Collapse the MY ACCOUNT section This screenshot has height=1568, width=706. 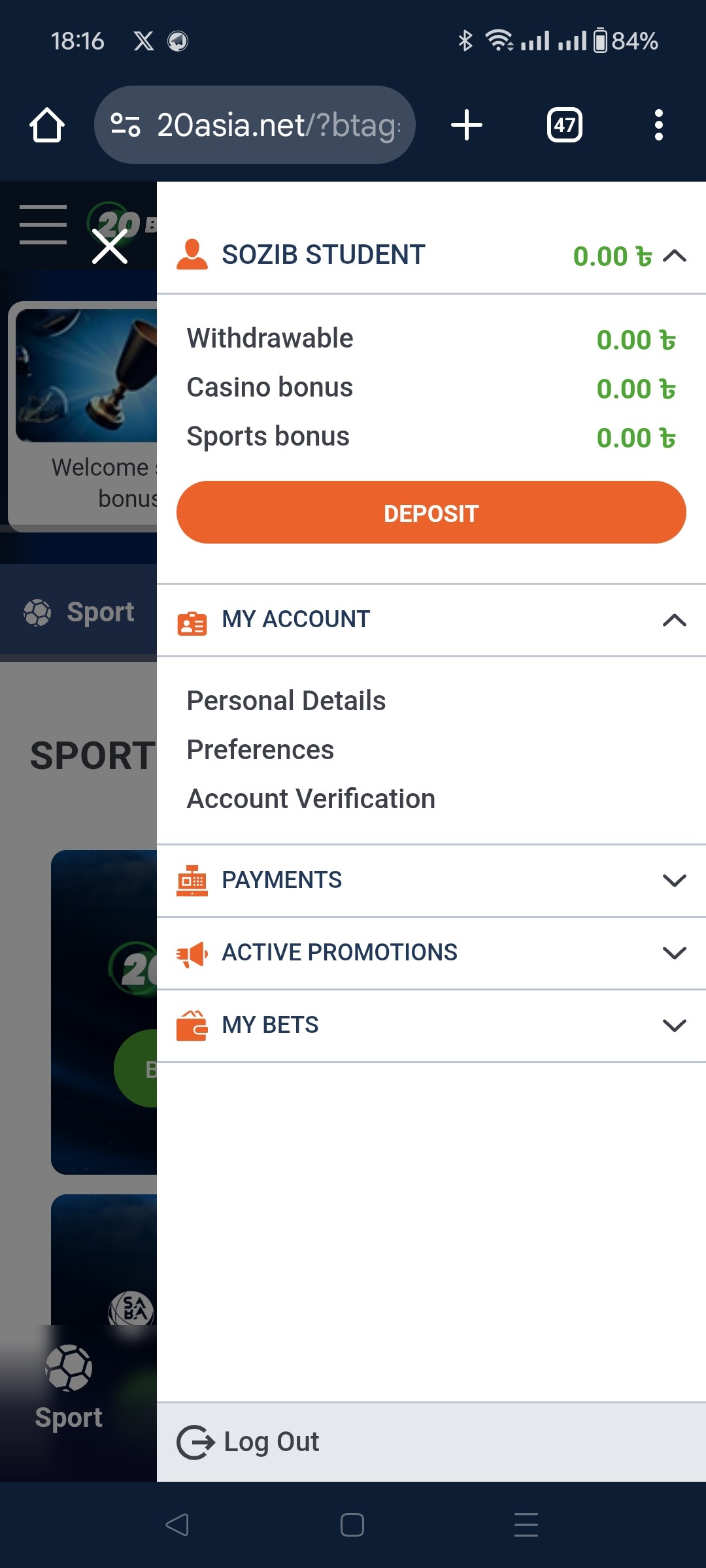[675, 620]
